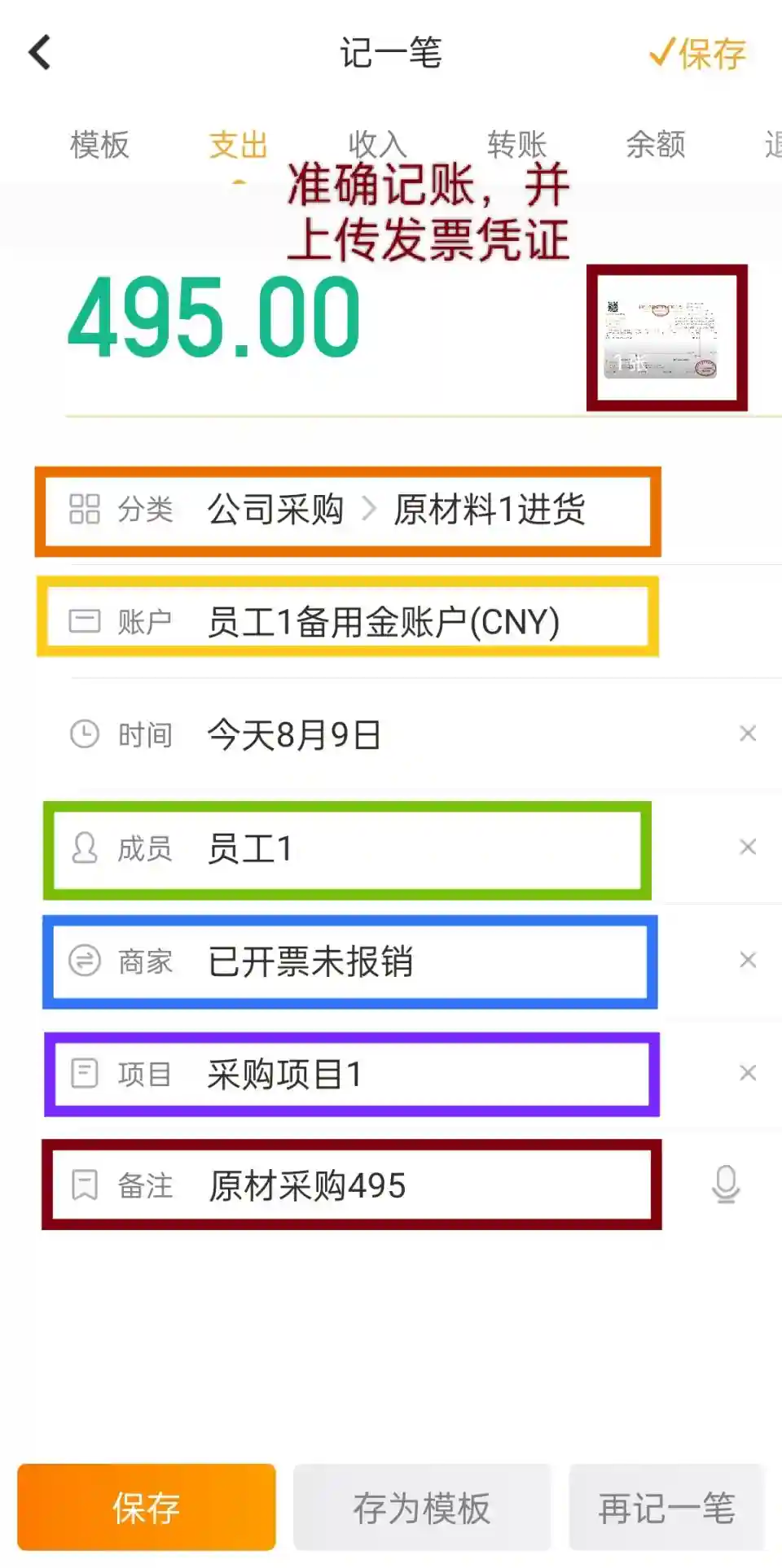Select a different 账户 account

click(x=383, y=622)
